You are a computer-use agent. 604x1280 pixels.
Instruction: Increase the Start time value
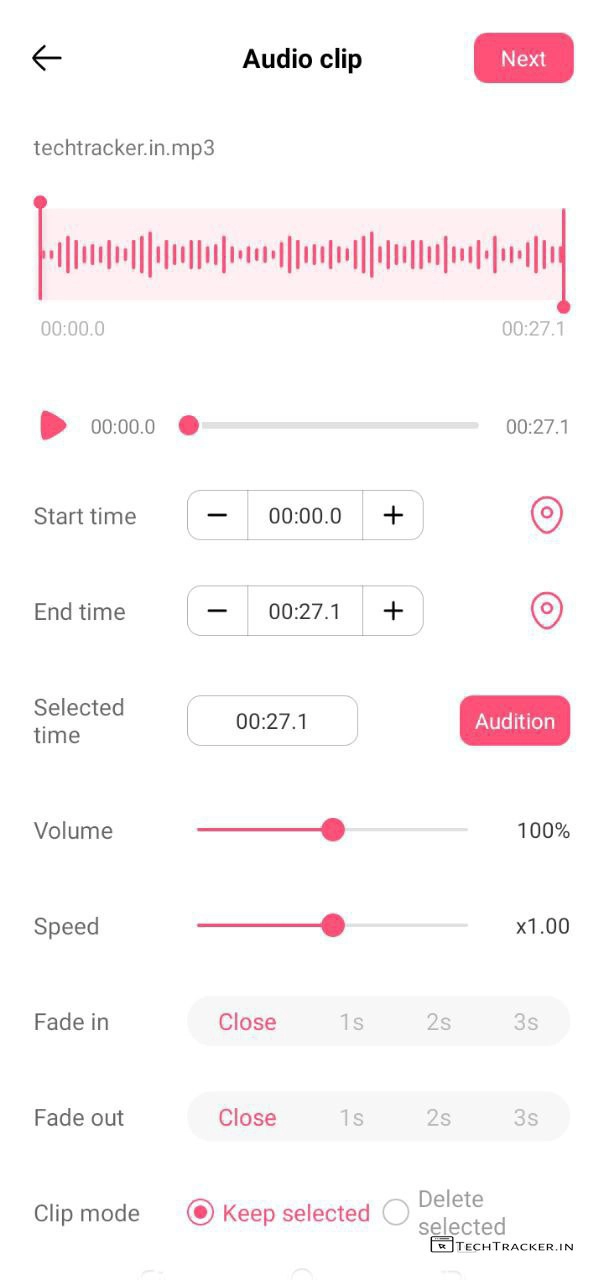393,516
